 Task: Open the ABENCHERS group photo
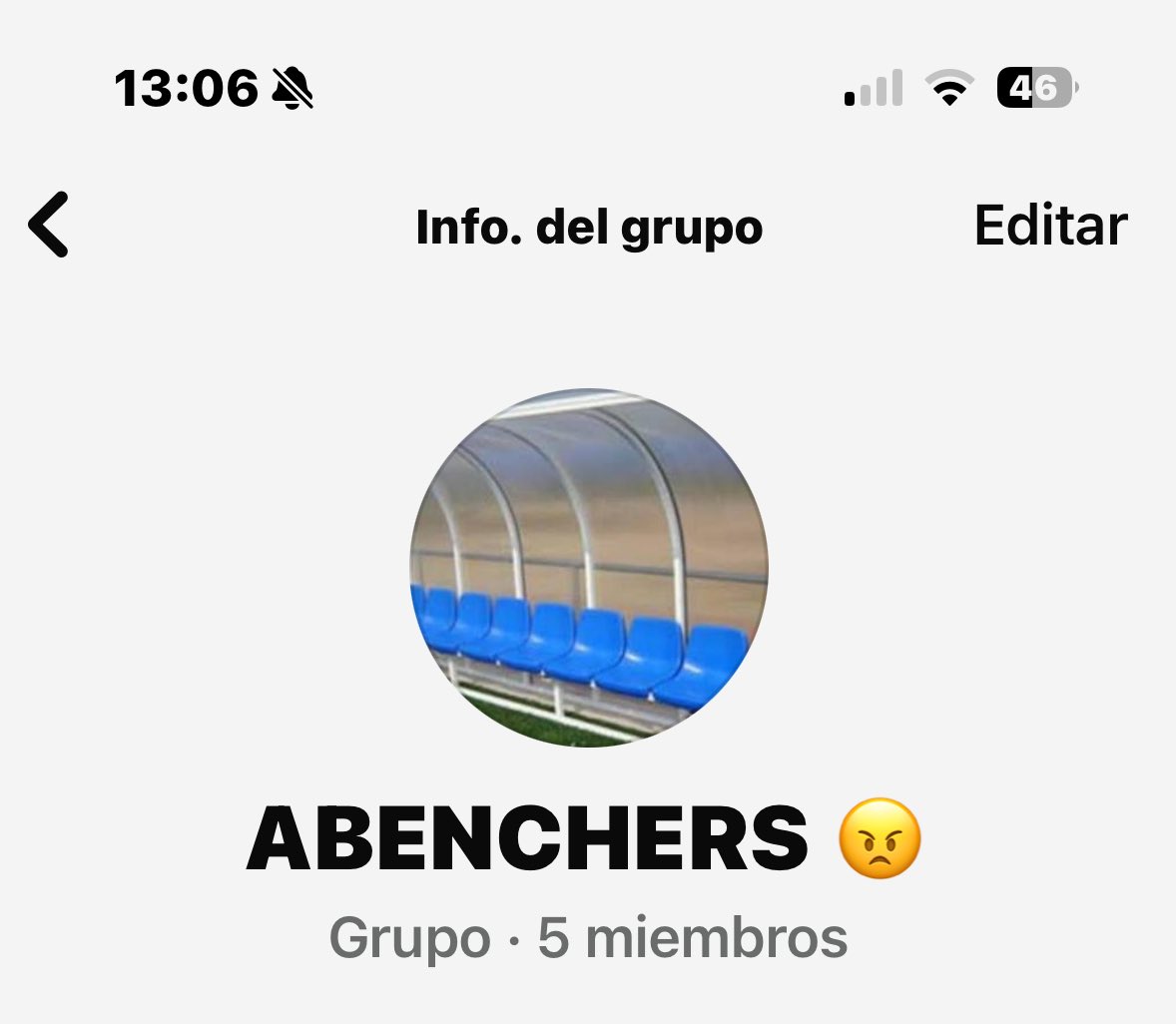(x=589, y=568)
